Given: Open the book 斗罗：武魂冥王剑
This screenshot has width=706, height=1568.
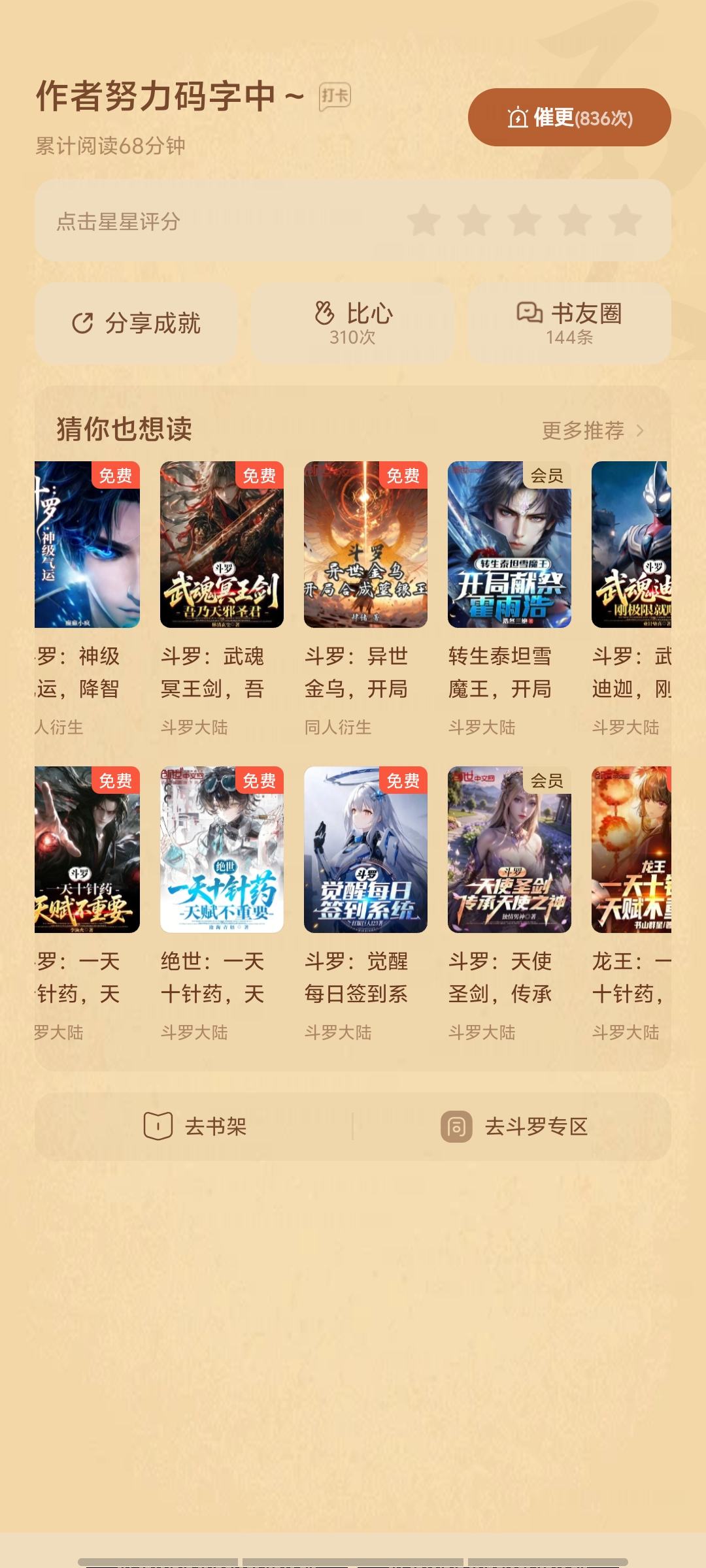Looking at the screenshot, I should point(222,545).
